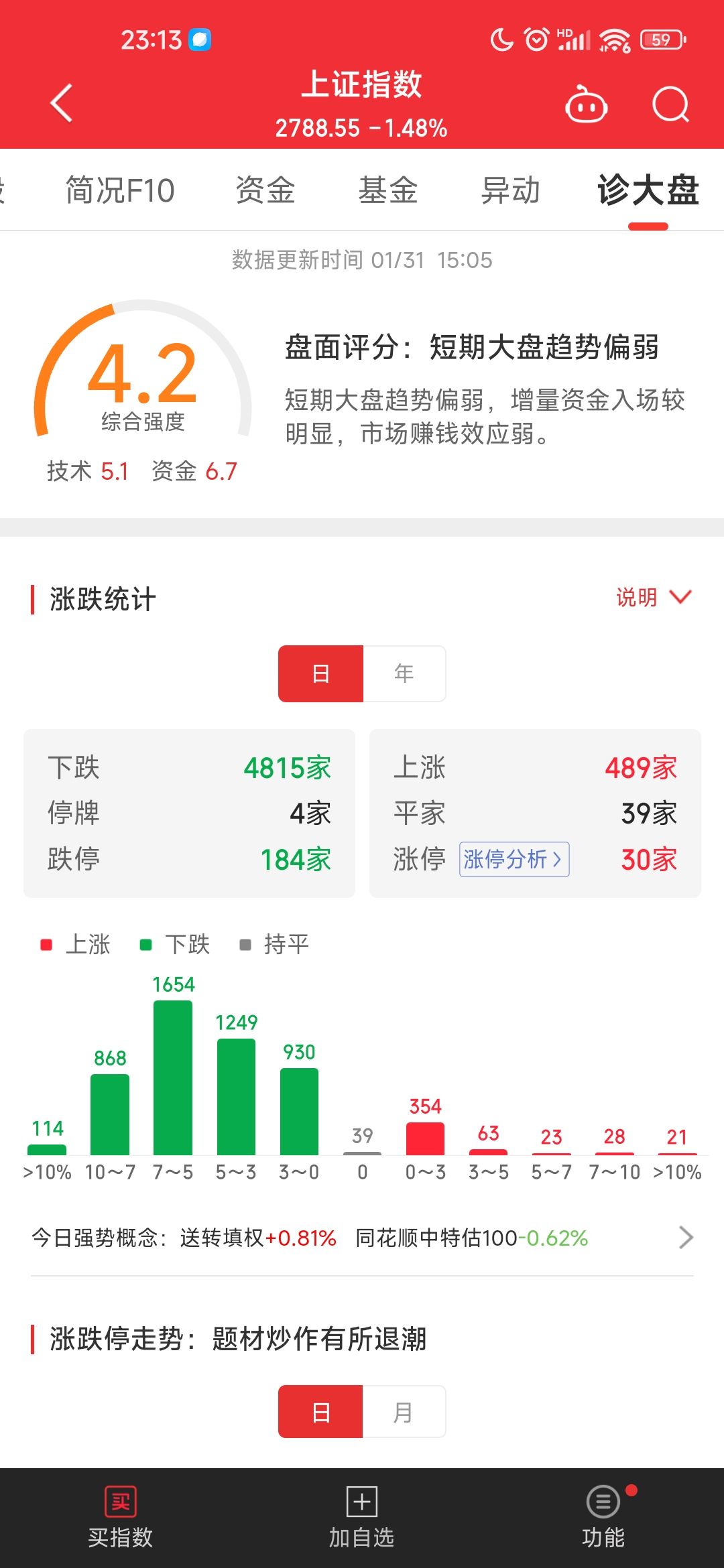Select 日 in the 涨跌统计 toggle
724x1568 pixels.
(x=320, y=673)
